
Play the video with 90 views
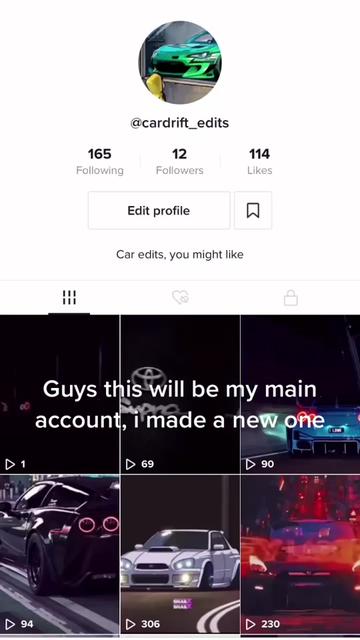point(300,394)
